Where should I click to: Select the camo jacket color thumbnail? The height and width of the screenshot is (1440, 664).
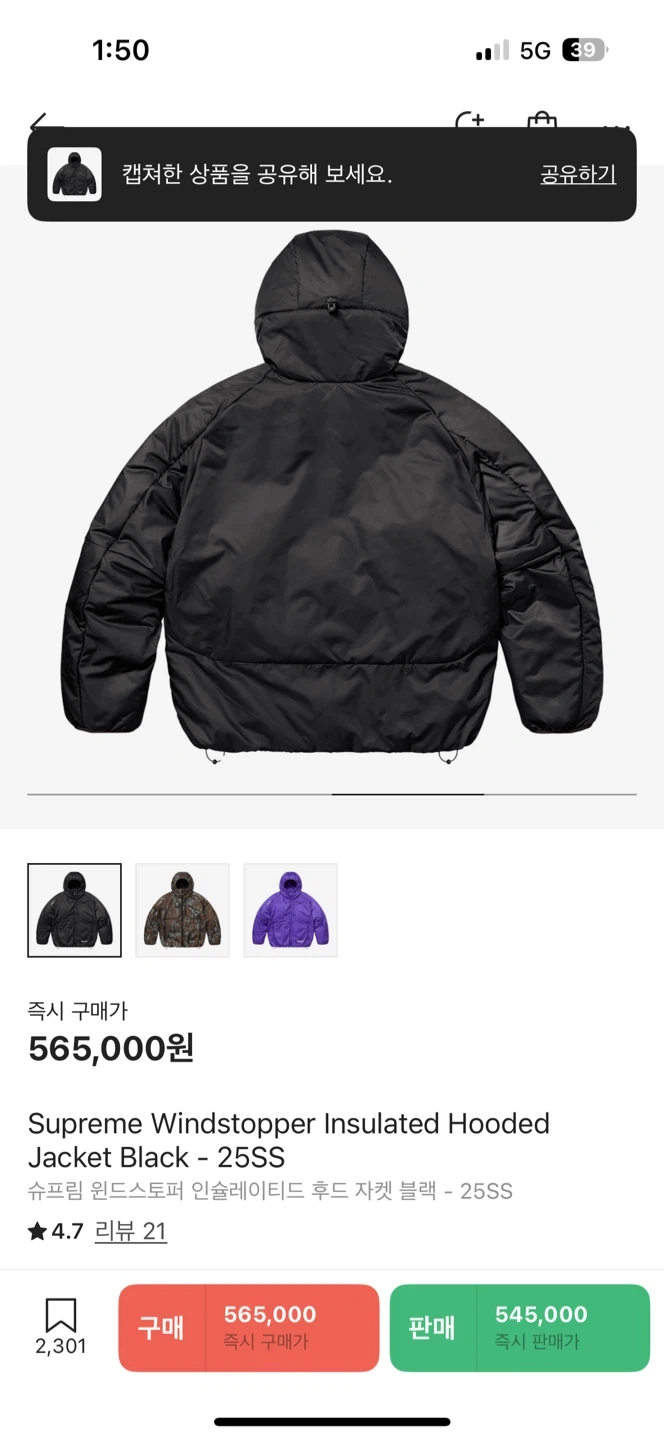pyautogui.click(x=183, y=910)
